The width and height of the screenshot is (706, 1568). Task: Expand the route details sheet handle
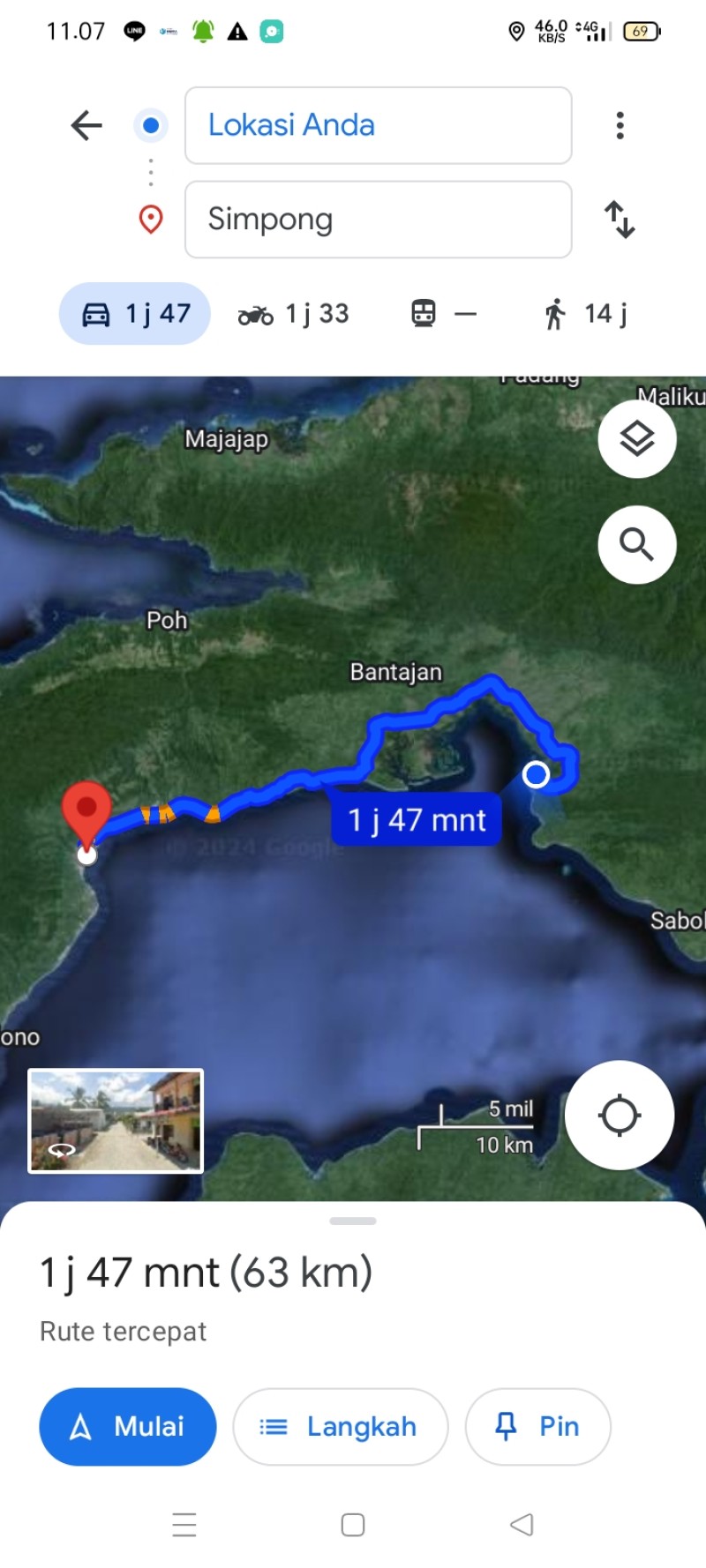pyautogui.click(x=353, y=1221)
